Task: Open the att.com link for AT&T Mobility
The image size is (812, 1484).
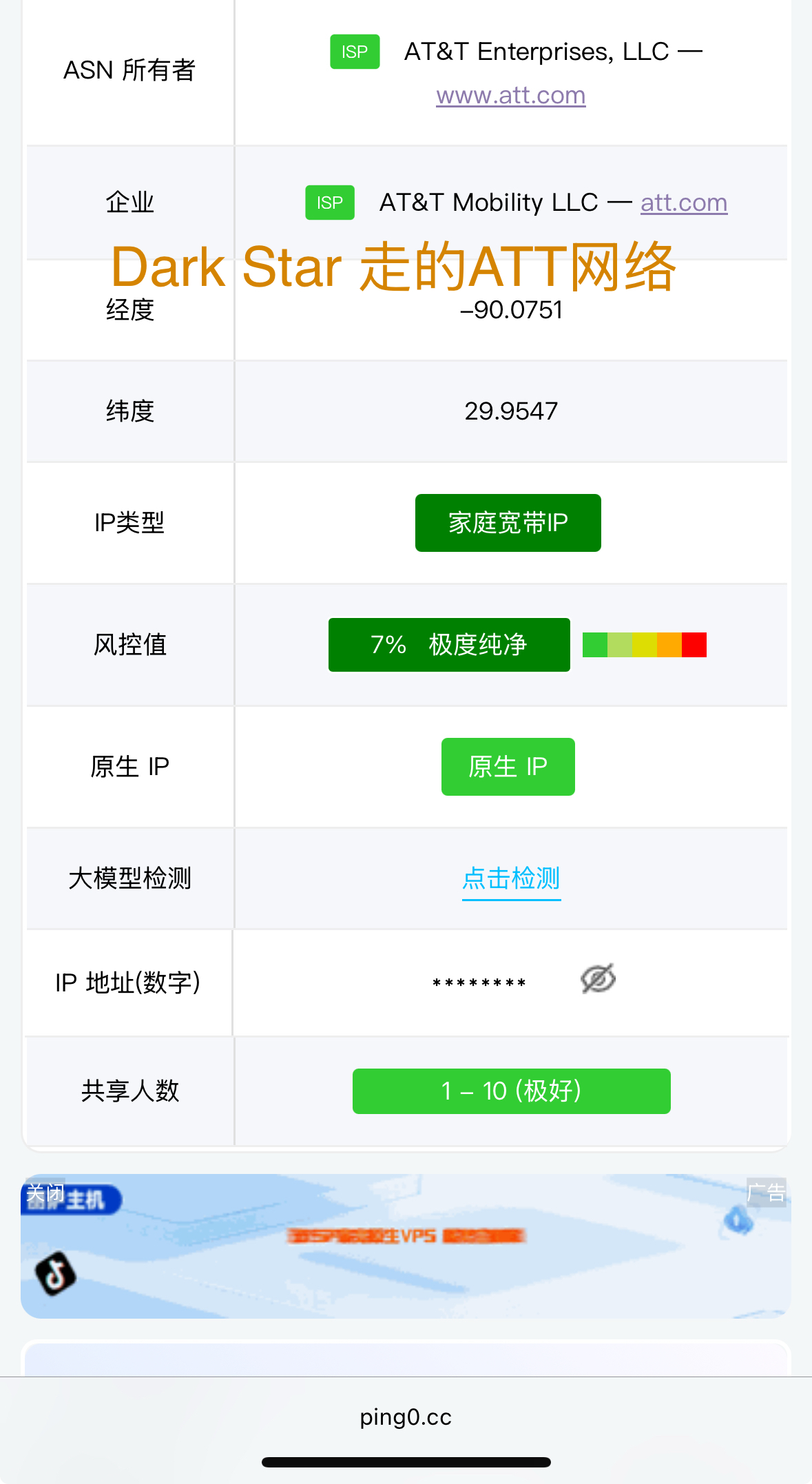Action: click(x=683, y=203)
